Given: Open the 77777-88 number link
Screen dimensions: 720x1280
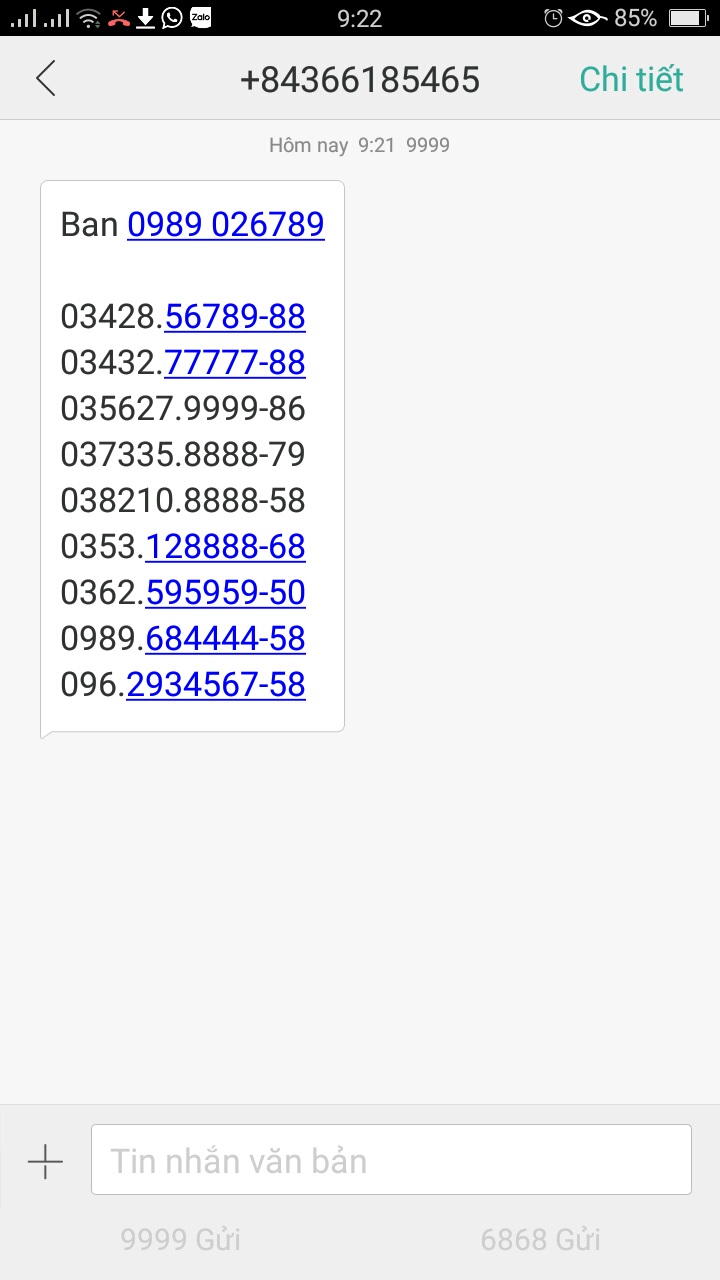Looking at the screenshot, I should (235, 362).
